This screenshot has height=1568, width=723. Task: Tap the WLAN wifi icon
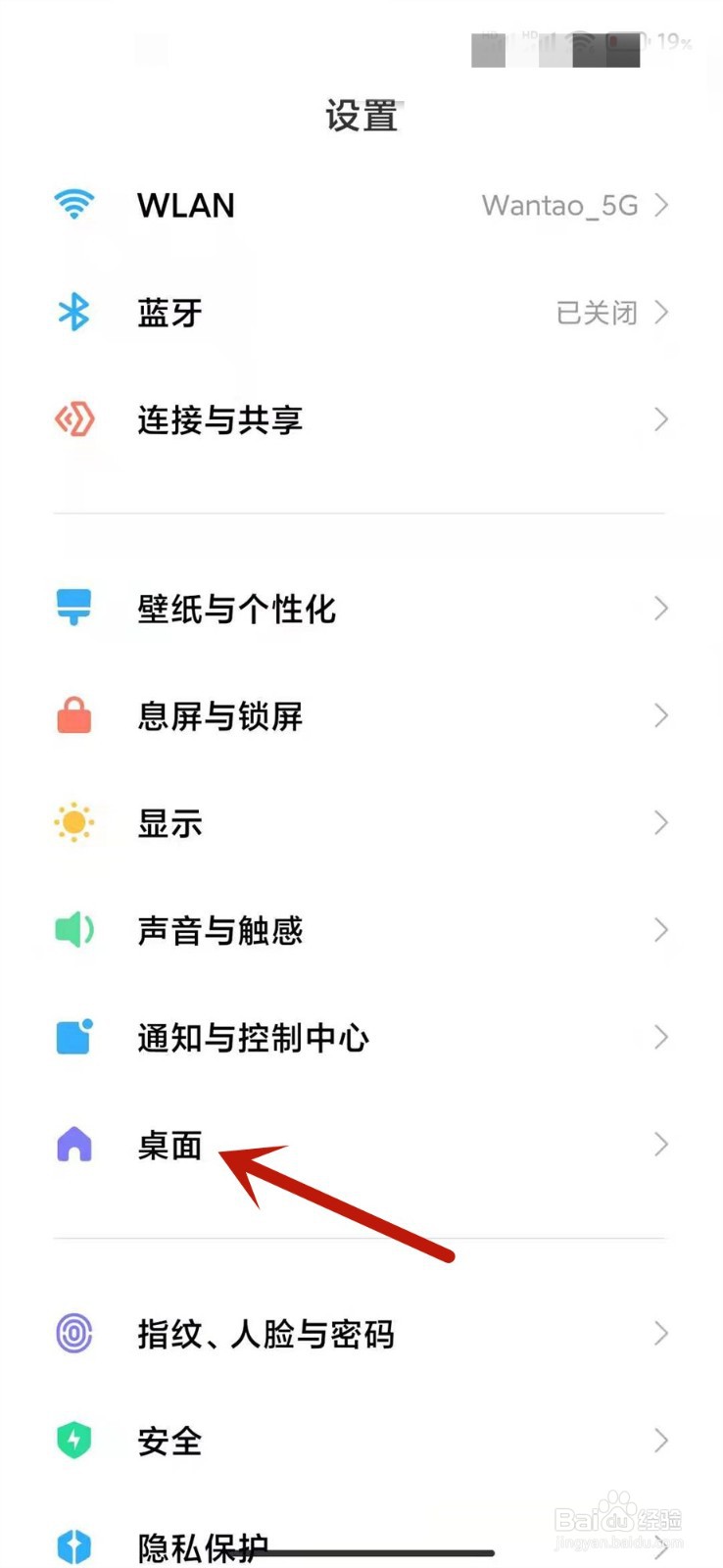point(74,206)
